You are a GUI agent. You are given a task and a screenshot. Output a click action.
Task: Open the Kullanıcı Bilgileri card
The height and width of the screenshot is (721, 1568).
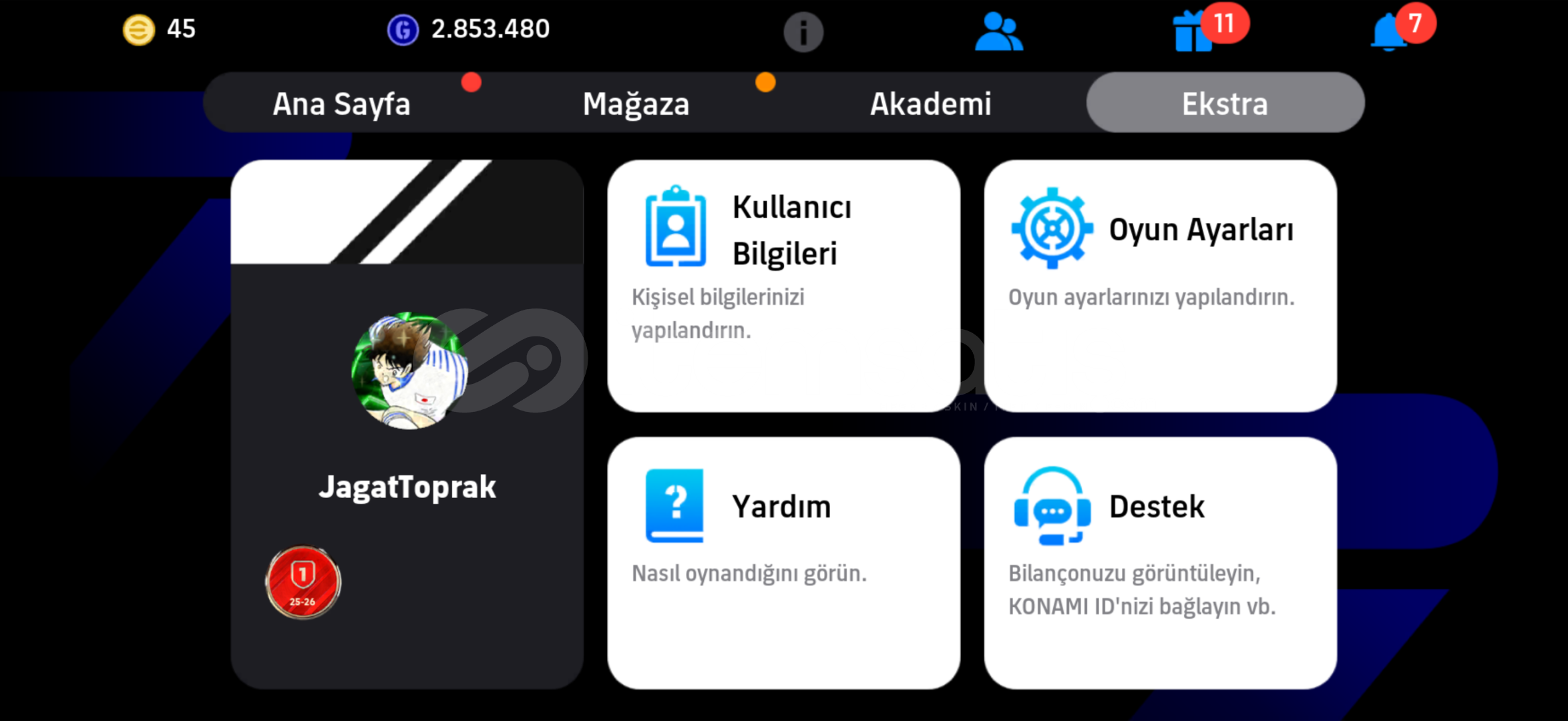[783, 286]
